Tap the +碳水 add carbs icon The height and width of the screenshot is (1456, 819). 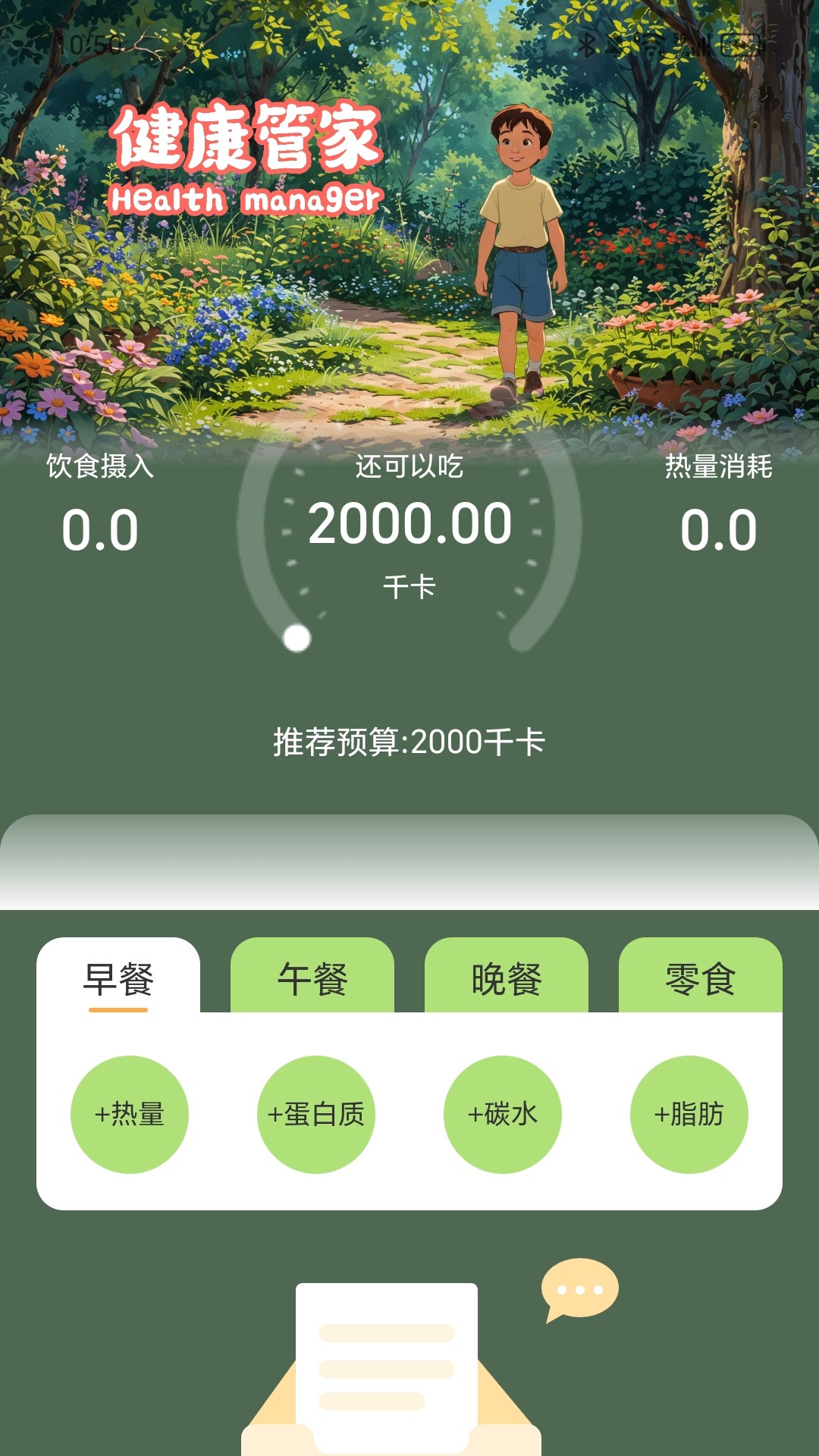503,1116
